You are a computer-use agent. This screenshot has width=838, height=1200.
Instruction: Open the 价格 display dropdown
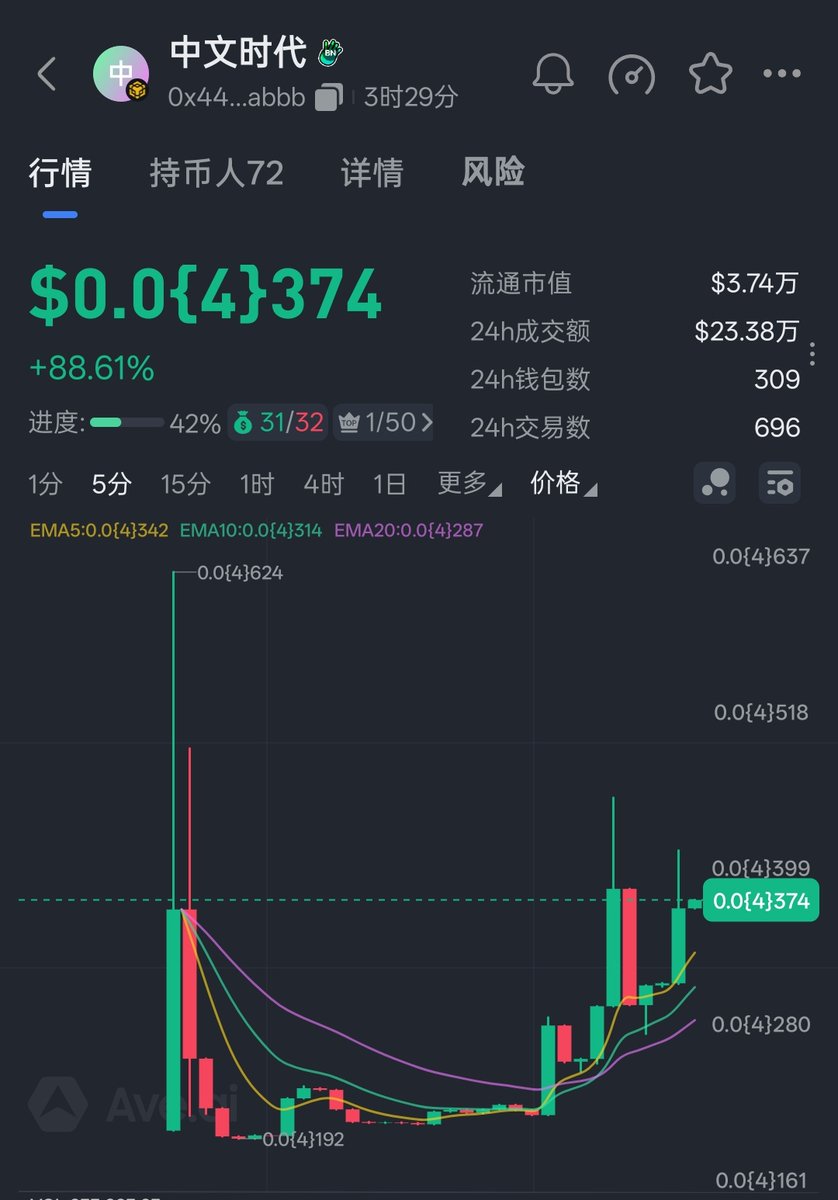[563, 484]
